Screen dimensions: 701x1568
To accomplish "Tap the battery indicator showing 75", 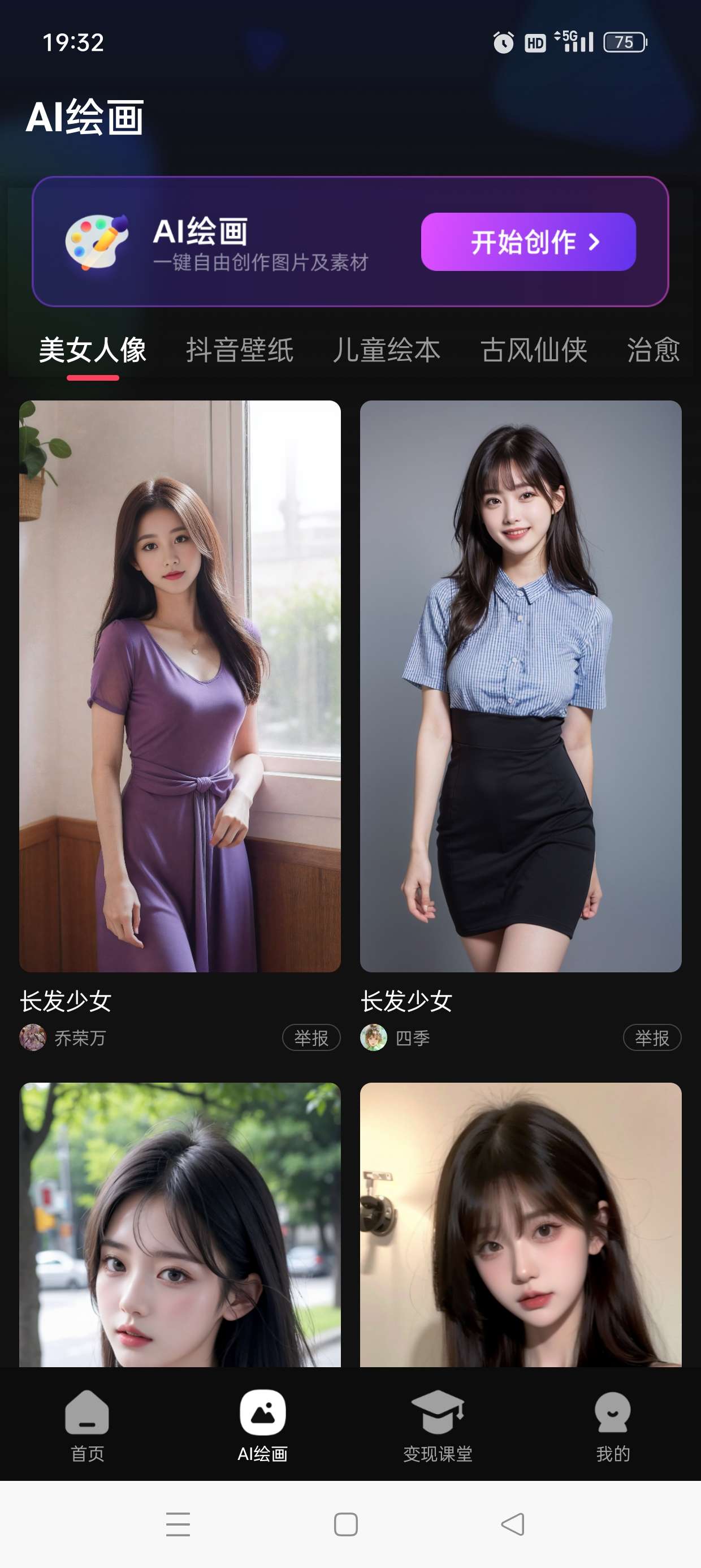I will tap(624, 43).
